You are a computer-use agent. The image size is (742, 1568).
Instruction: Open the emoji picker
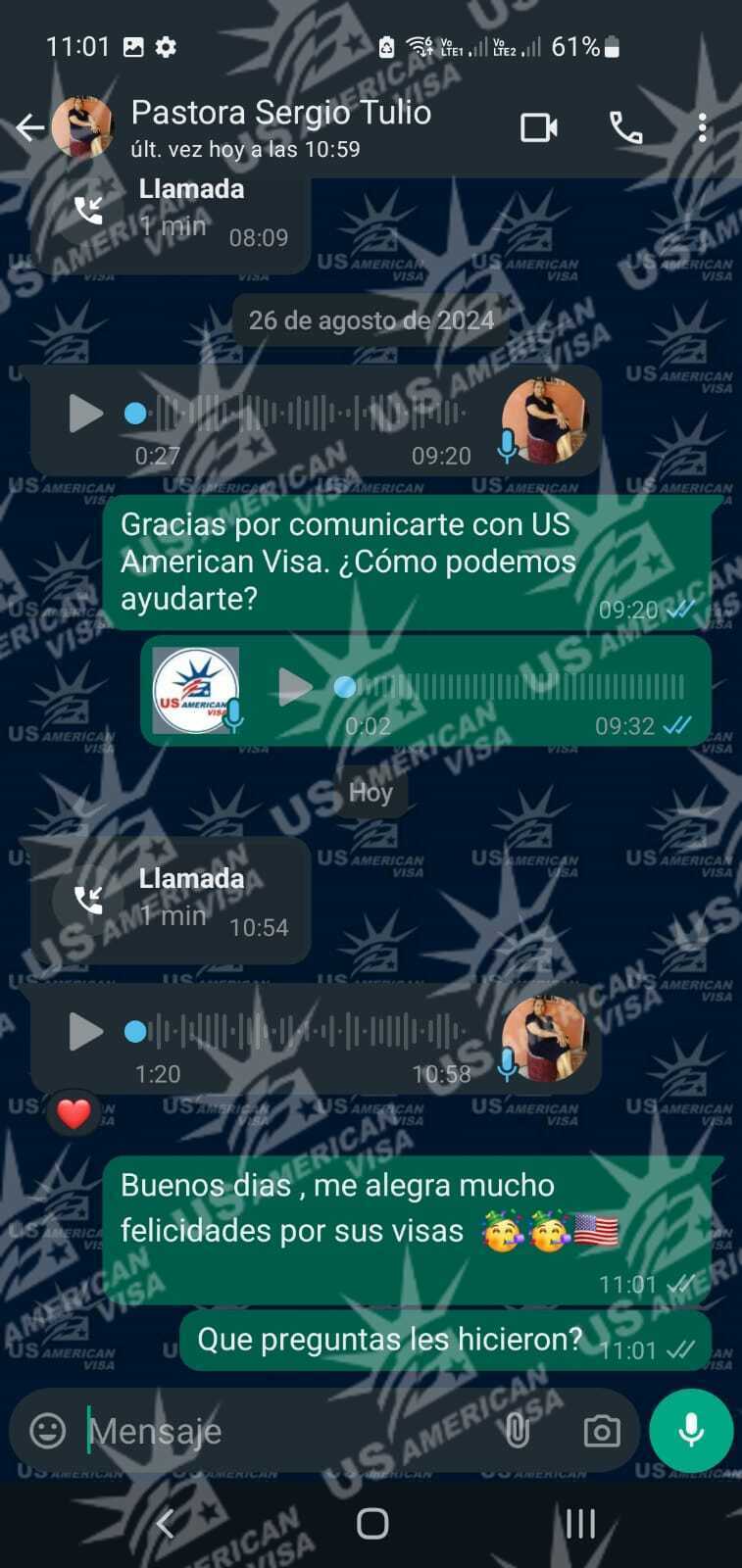[x=47, y=1431]
